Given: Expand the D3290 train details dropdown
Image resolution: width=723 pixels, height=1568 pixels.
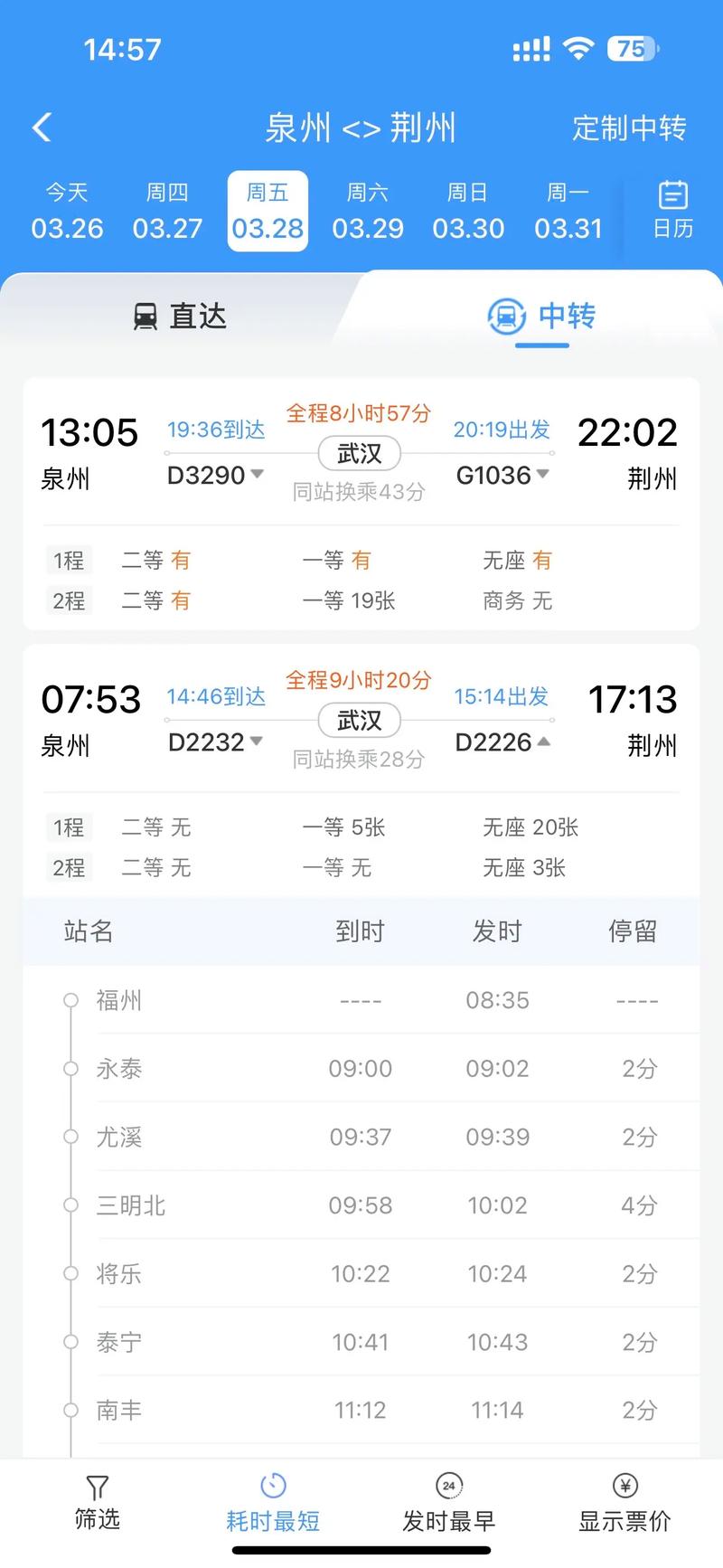Looking at the screenshot, I should pos(258,475).
